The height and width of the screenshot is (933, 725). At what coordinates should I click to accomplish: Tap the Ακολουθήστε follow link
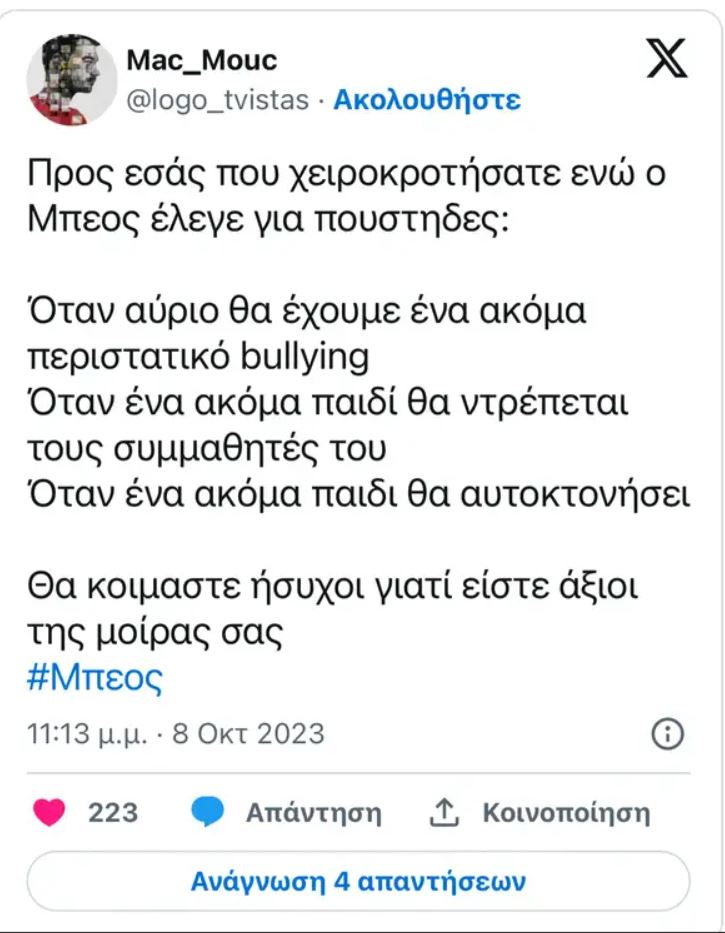coord(427,100)
